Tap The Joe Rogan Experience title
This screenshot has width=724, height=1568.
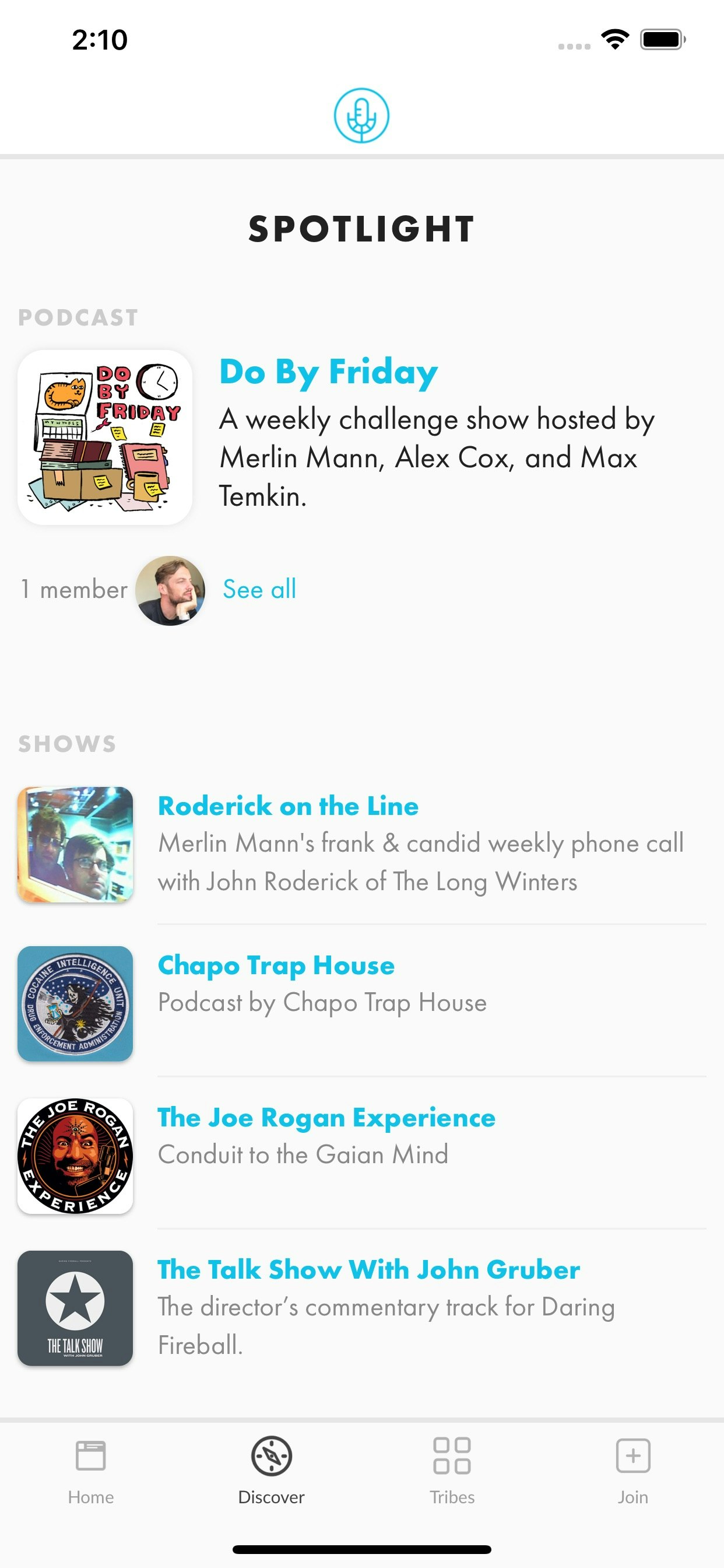326,1118
